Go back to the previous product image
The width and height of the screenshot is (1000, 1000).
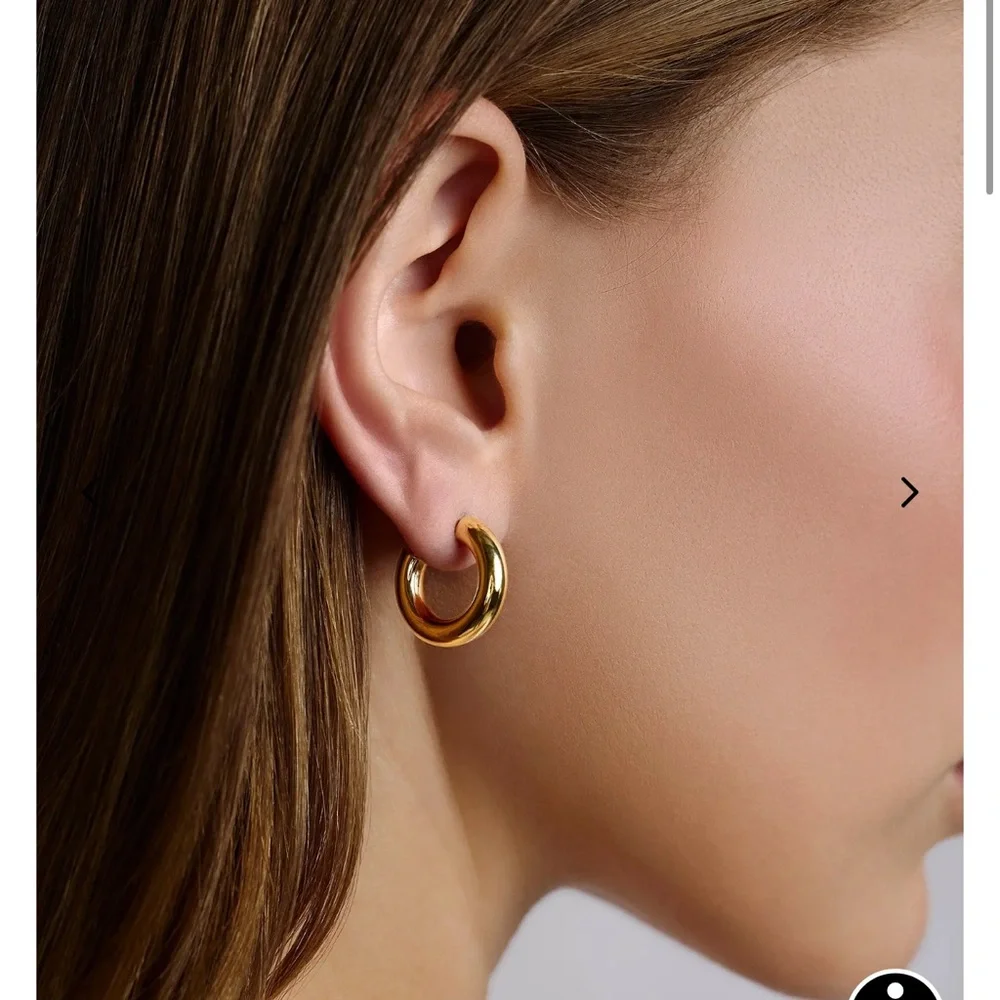click(x=90, y=492)
